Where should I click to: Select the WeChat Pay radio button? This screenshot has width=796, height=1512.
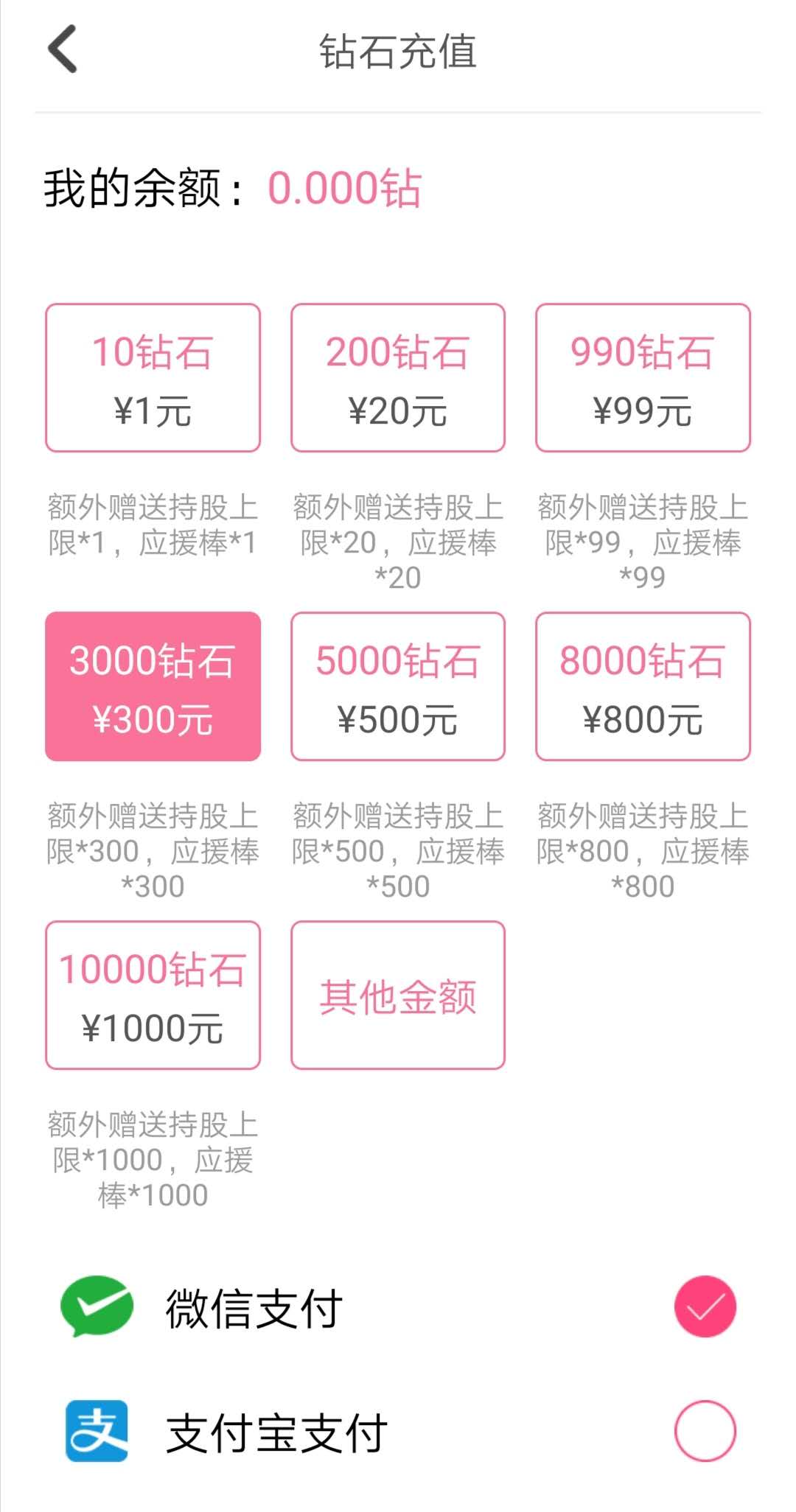704,1304
